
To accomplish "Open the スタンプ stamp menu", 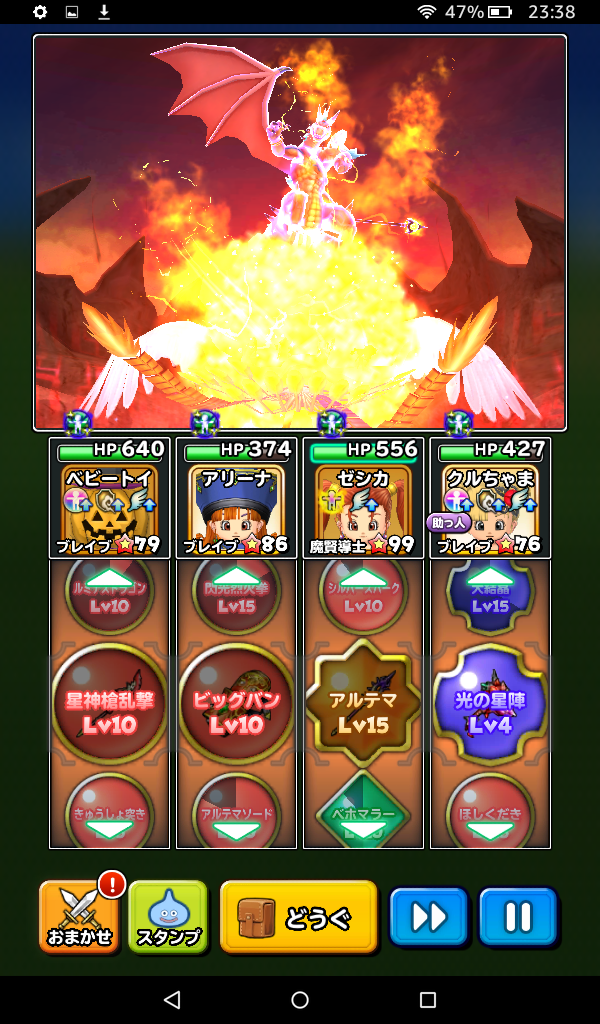I will click(168, 917).
